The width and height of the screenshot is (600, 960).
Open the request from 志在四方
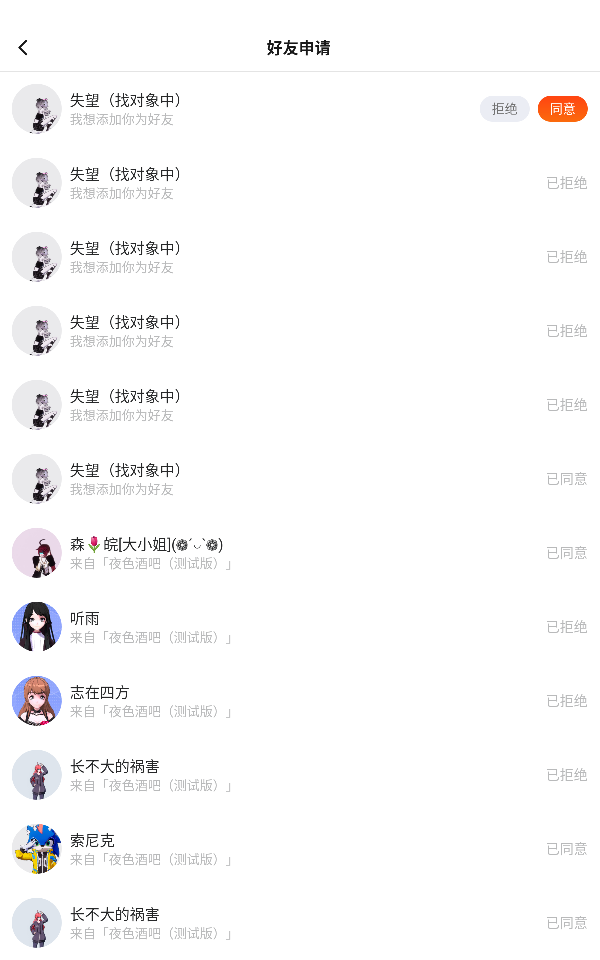300,701
